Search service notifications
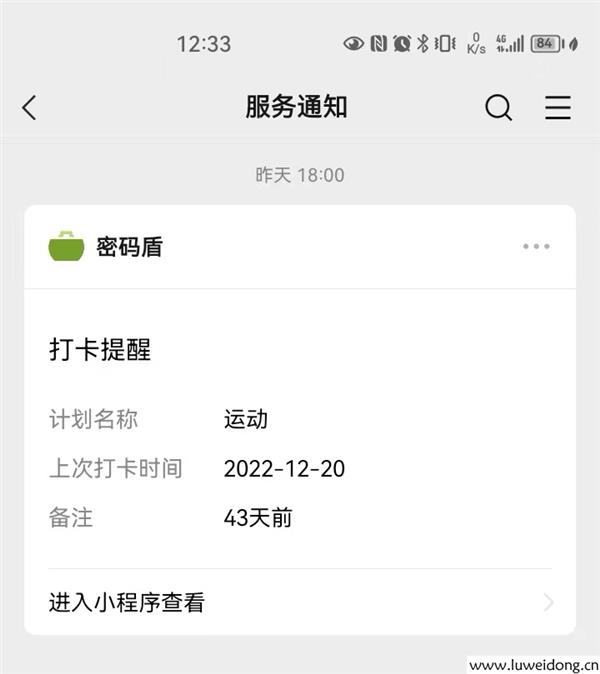Viewport: 600px width, 674px height. (498, 108)
